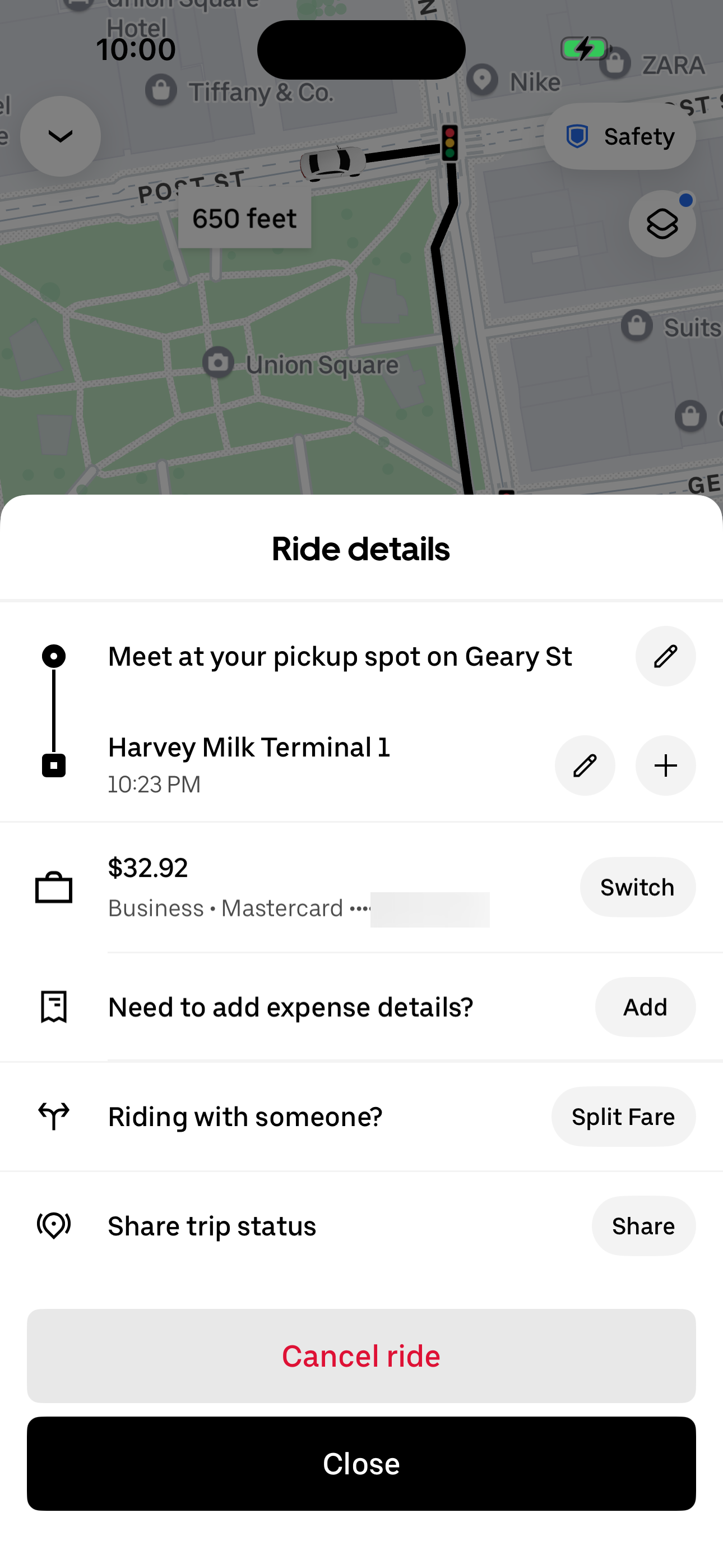Viewport: 723px width, 1568px height.
Task: Edit the Harvey Milk Terminal 1 destination
Action: pyautogui.click(x=585, y=765)
